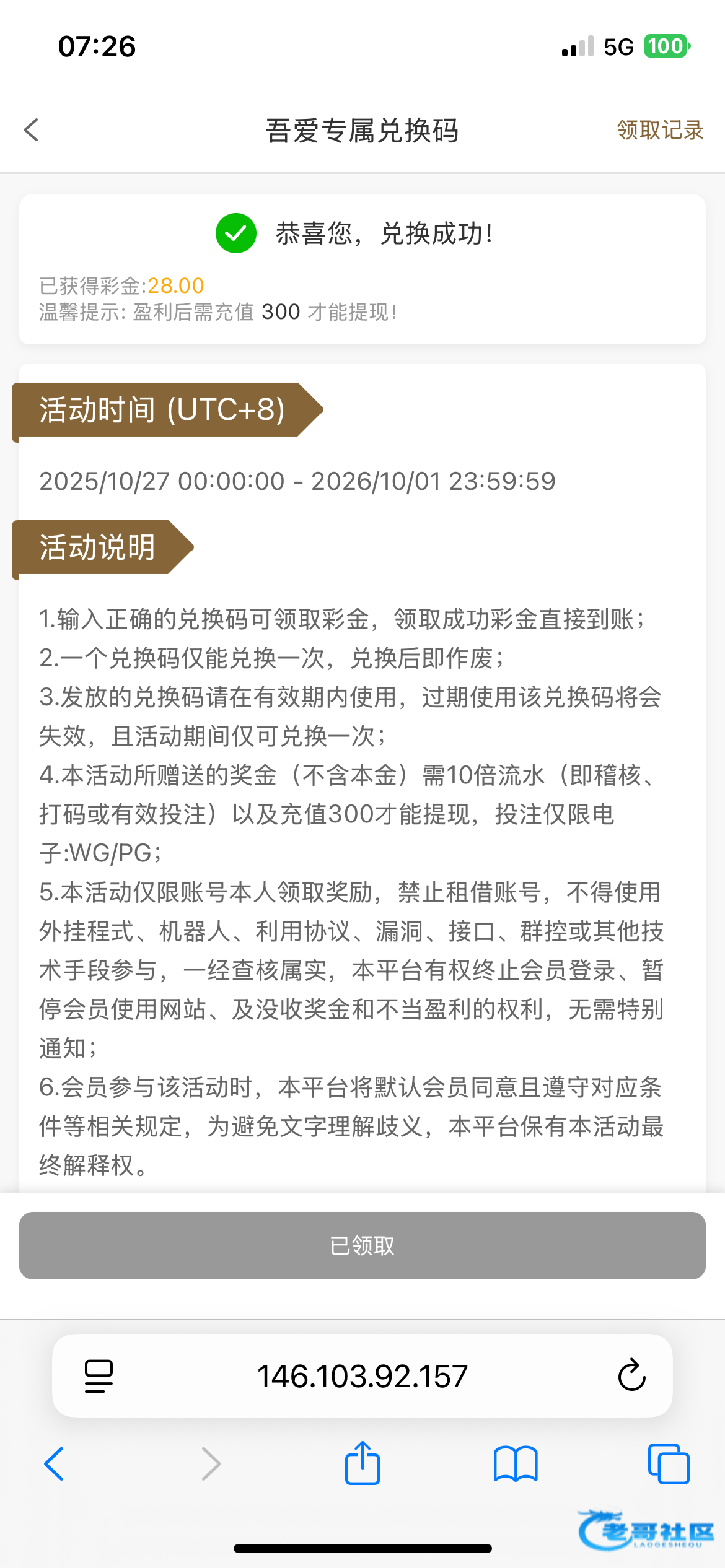Open the Safari page settings menu

click(99, 1376)
